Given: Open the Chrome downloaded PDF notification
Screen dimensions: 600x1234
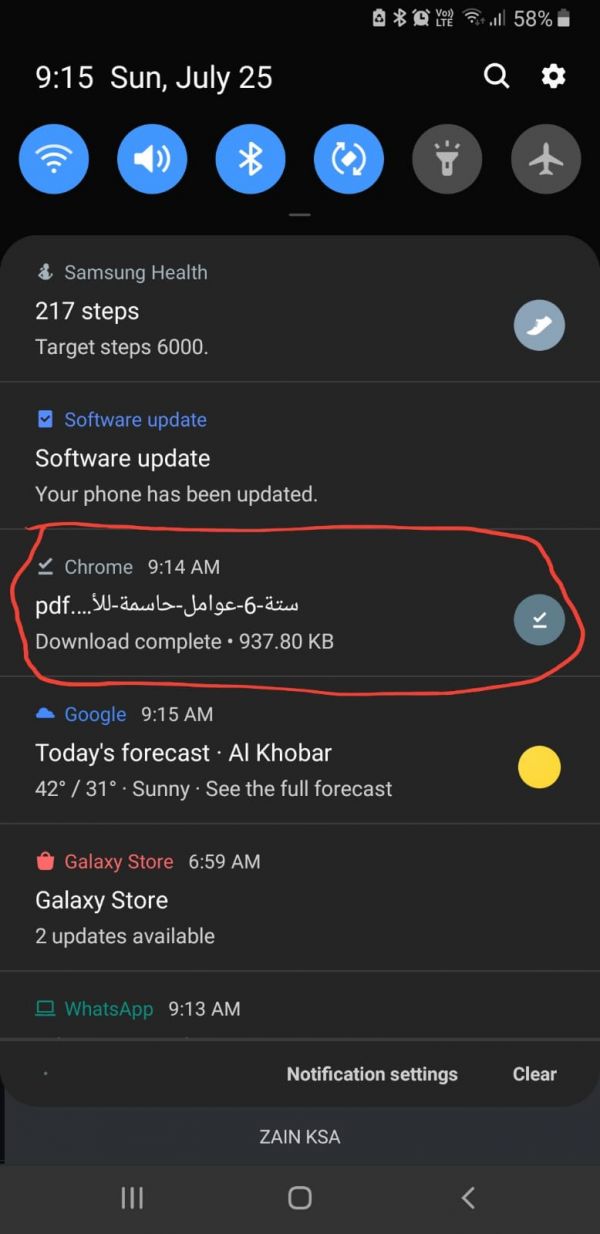Looking at the screenshot, I should click(300, 603).
